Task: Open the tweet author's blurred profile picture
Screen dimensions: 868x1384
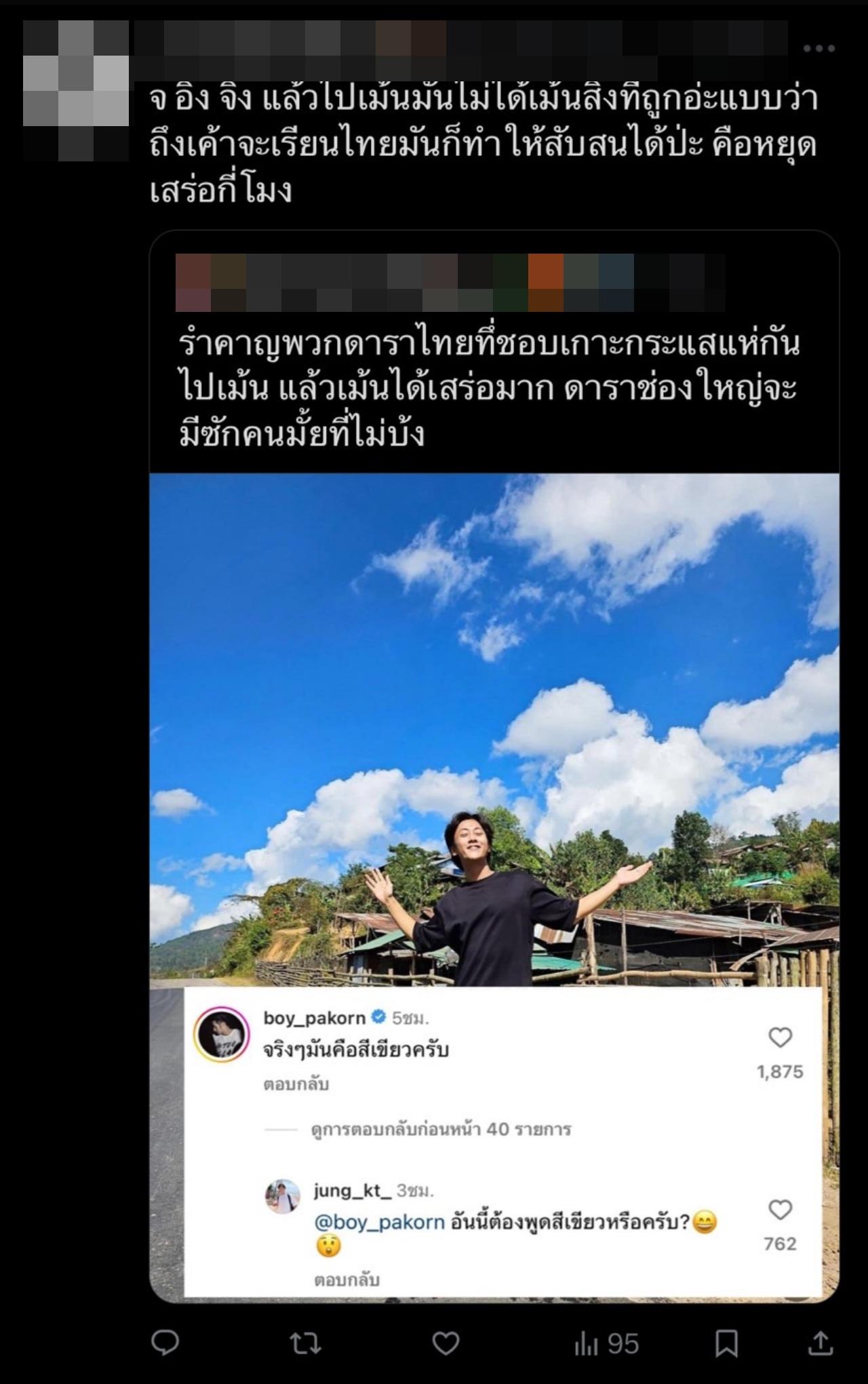Action: coord(75,90)
